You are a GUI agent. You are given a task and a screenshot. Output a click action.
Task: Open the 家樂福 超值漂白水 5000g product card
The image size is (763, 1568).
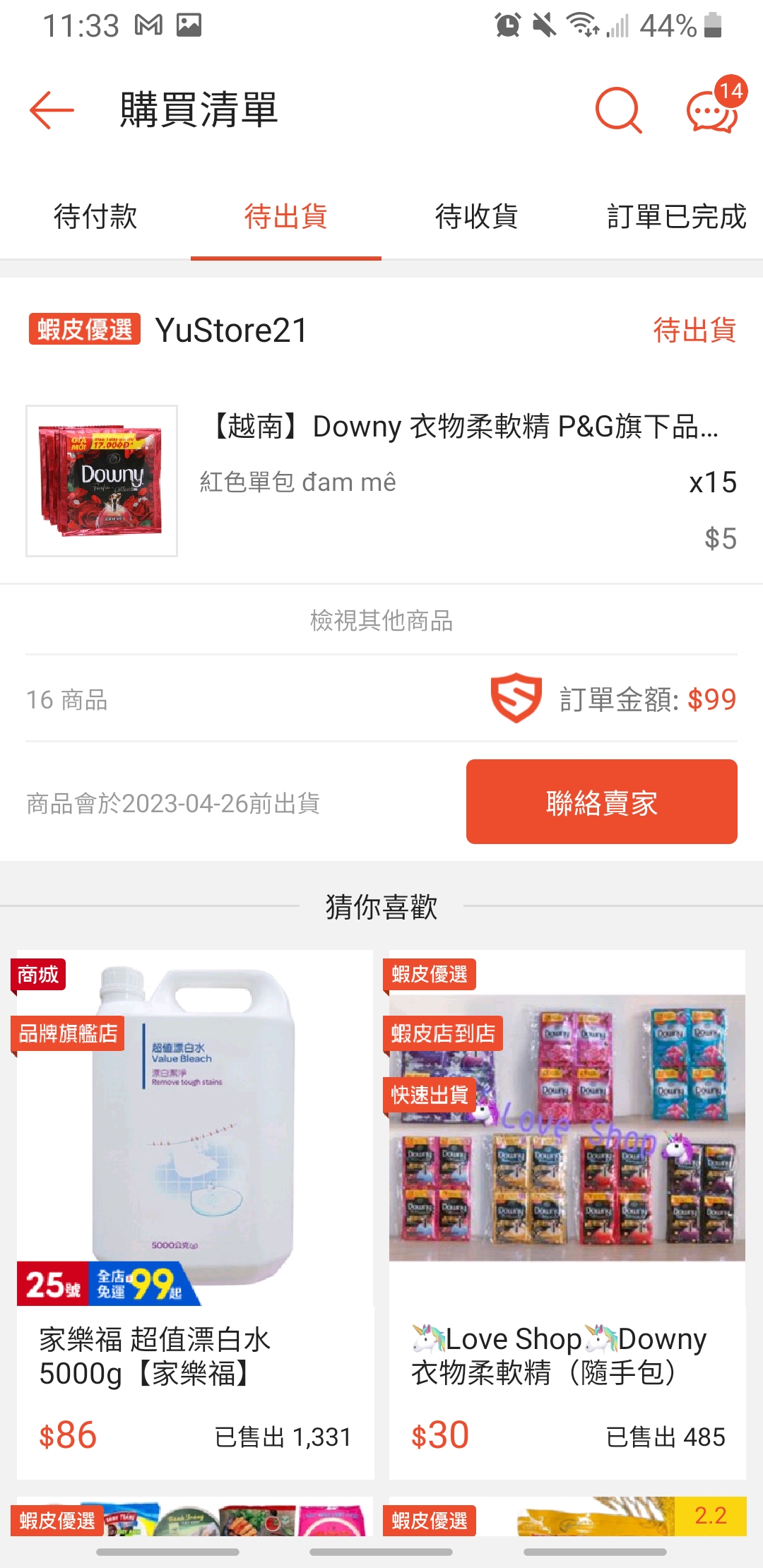click(x=195, y=1213)
